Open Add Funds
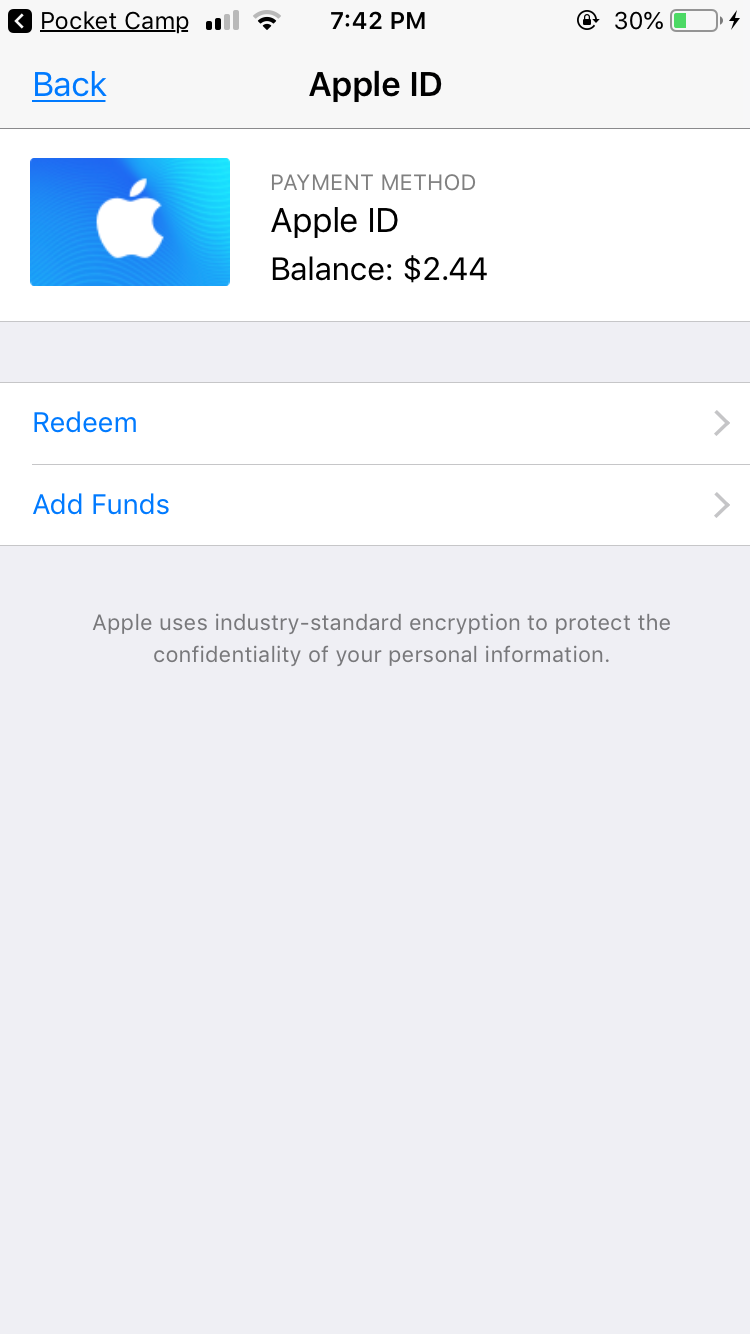This screenshot has height=1334, width=750. click(x=375, y=505)
